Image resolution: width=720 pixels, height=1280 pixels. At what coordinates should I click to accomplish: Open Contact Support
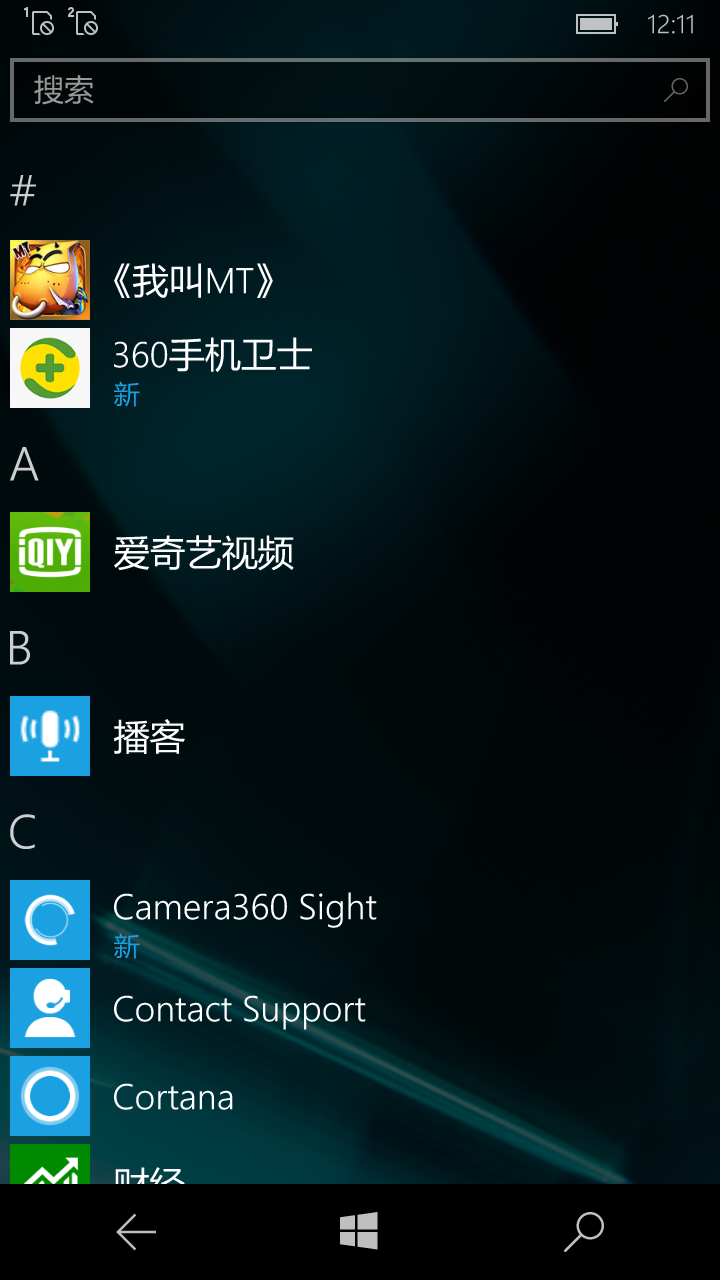click(360, 1008)
